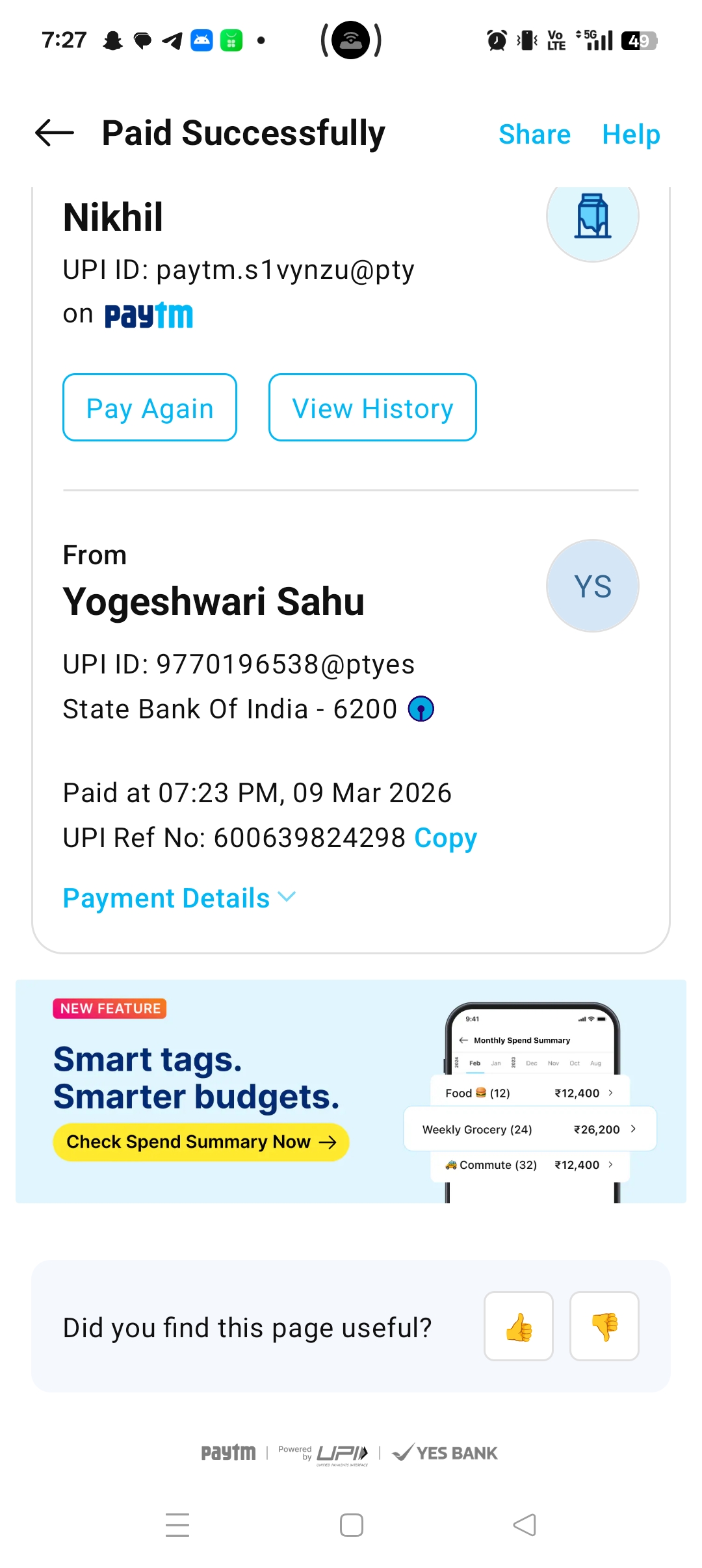This screenshot has height=1568, width=702.
Task: Open the system recent apps menu
Action: (x=177, y=1525)
